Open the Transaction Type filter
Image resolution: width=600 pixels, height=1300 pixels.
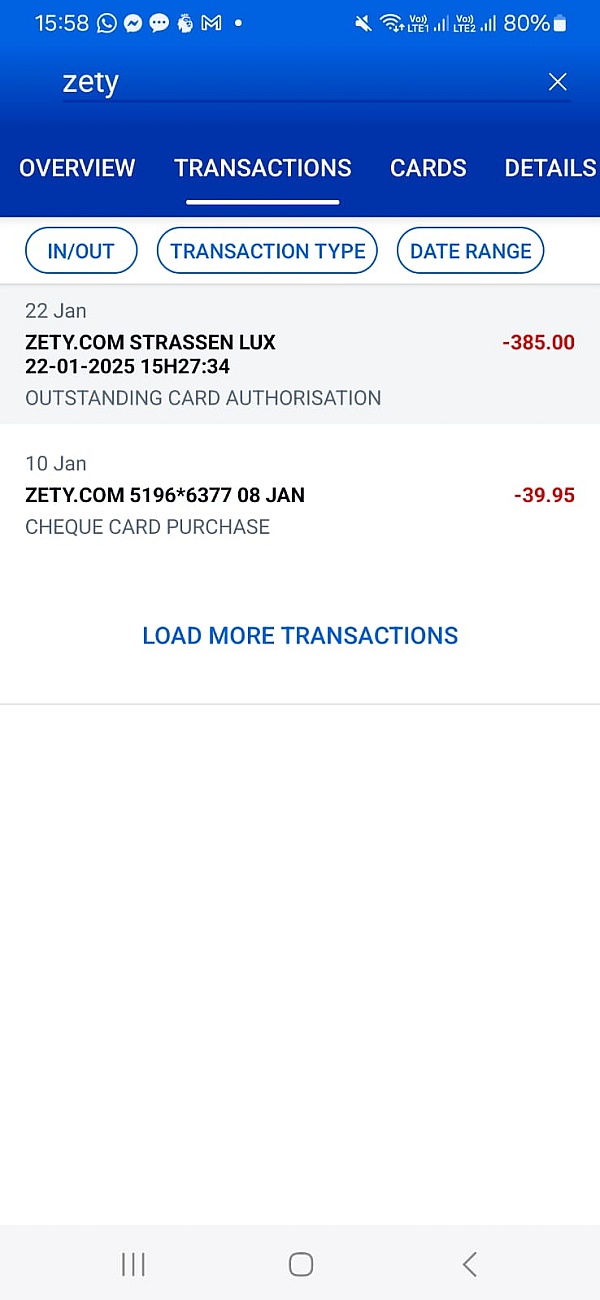click(x=267, y=251)
